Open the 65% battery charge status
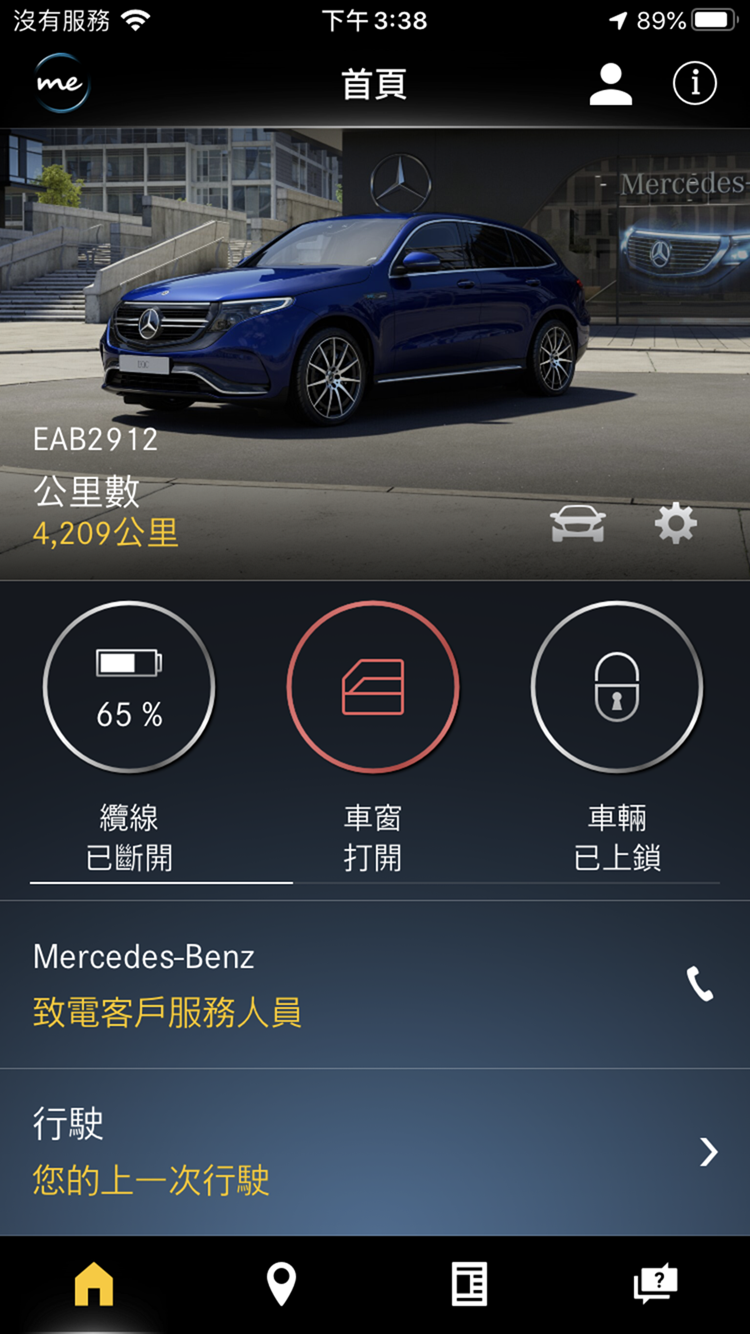The image size is (750, 1334). coord(129,688)
